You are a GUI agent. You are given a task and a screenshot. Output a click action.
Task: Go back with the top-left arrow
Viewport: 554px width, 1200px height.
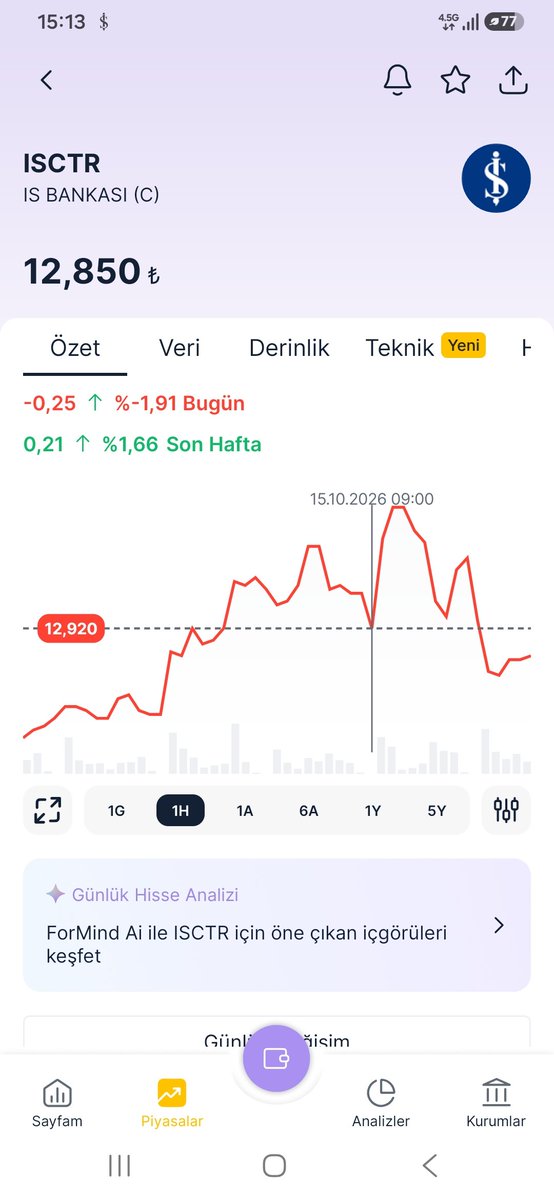point(46,81)
